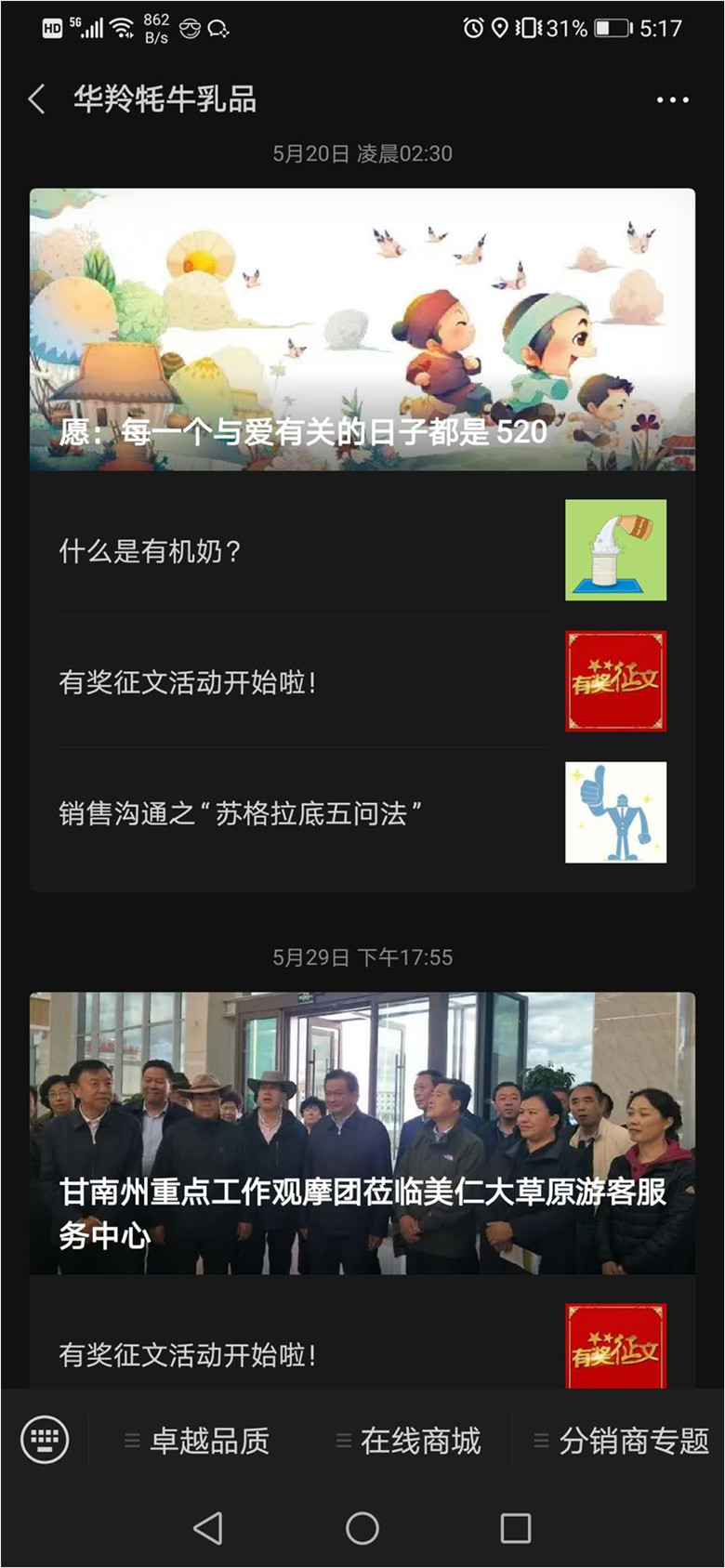Open the three-dot overflow menu
The height and width of the screenshot is (1568, 725).
(x=672, y=99)
